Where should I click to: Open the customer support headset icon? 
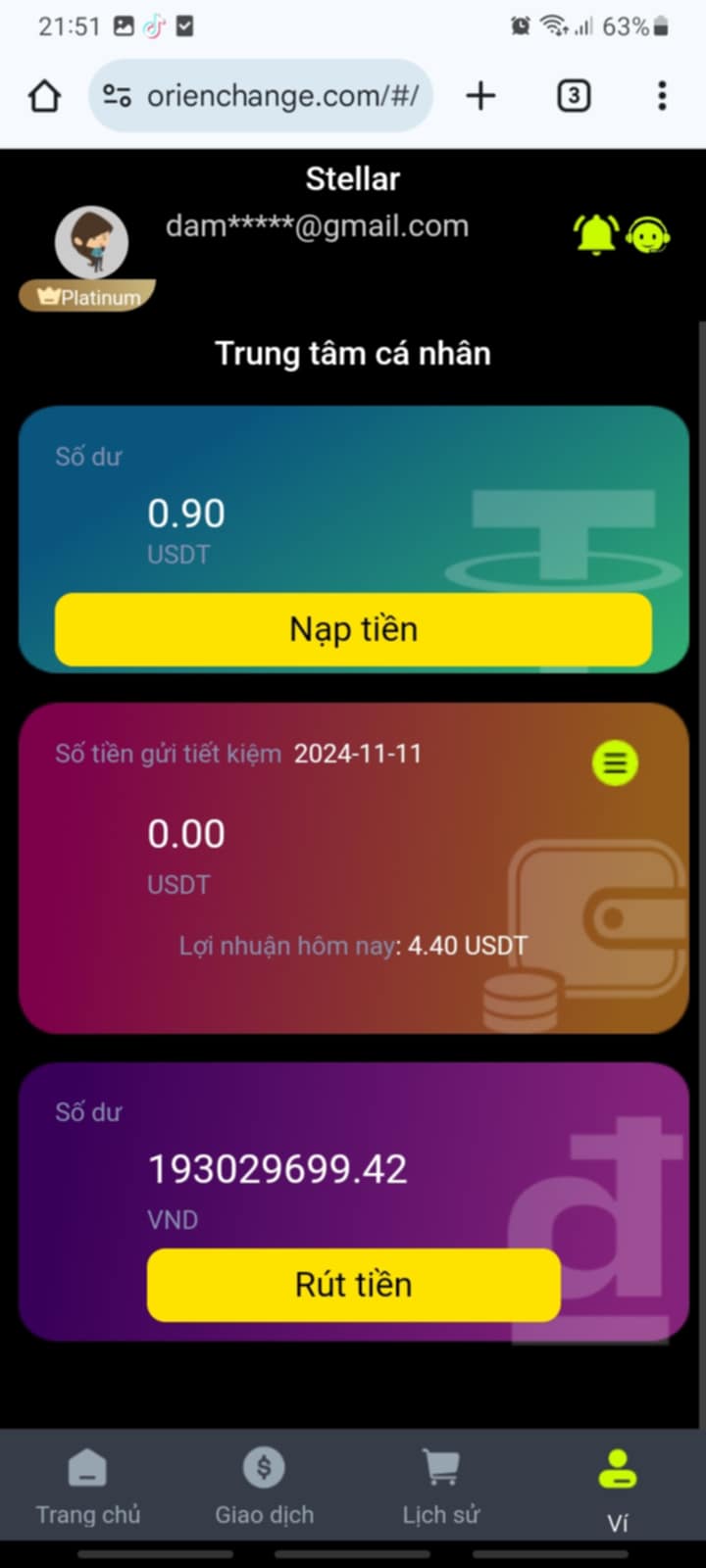click(x=648, y=235)
